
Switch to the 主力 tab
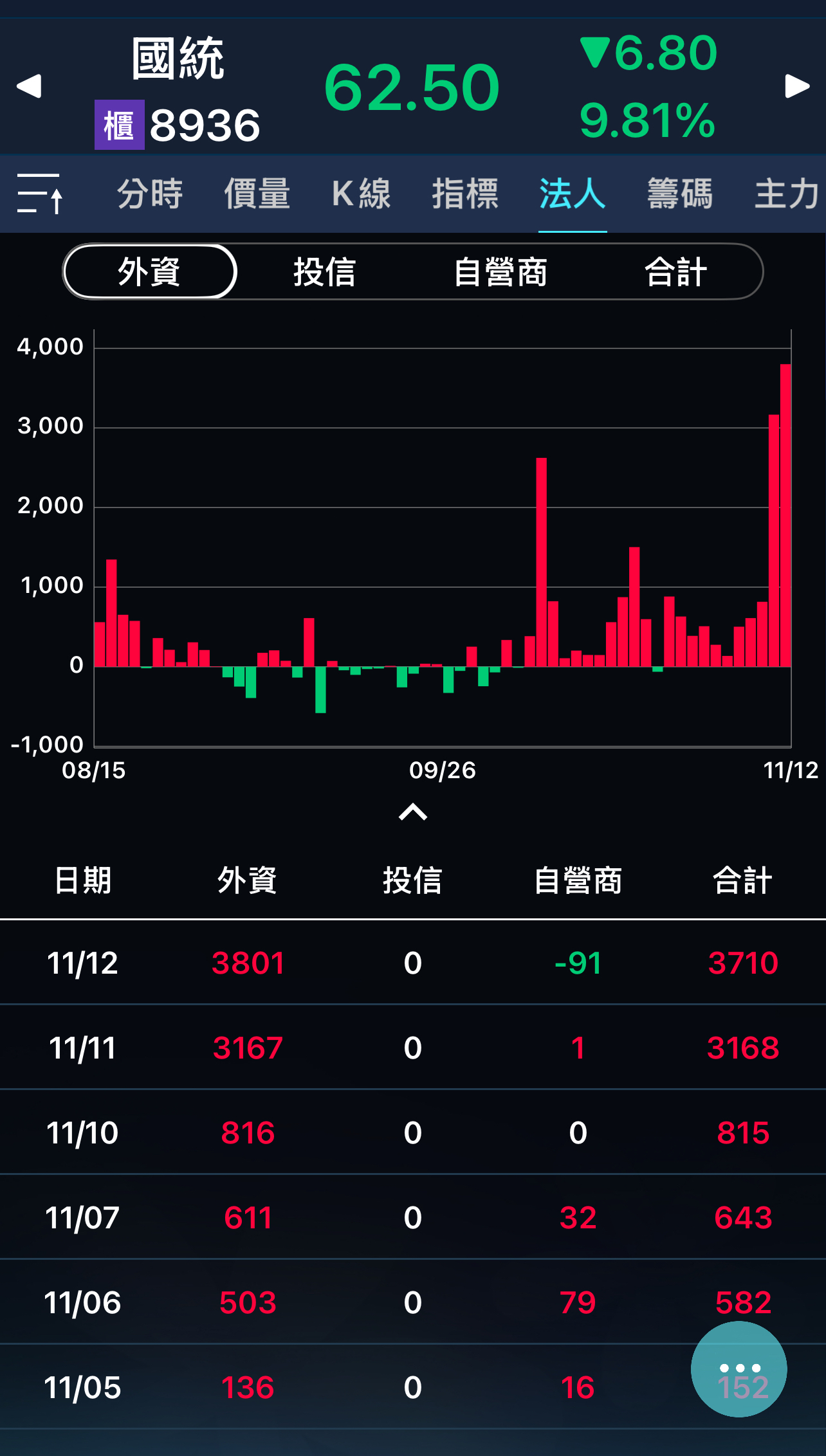(786, 194)
